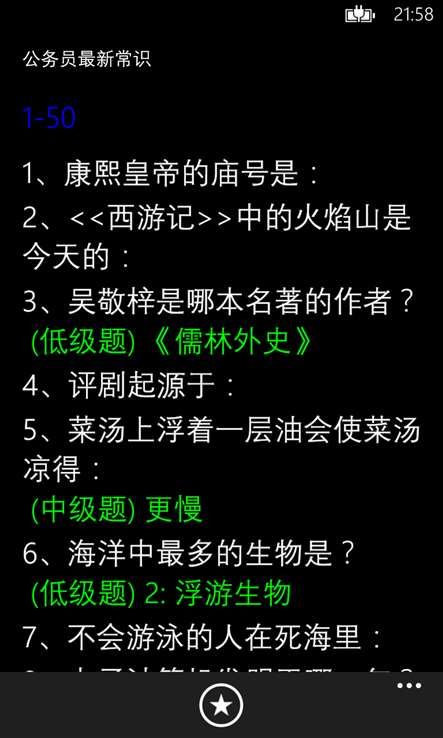Image resolution: width=443 pixels, height=738 pixels.
Task: Tap question 6 about 海洋中最多的生物
Action: (x=188, y=554)
